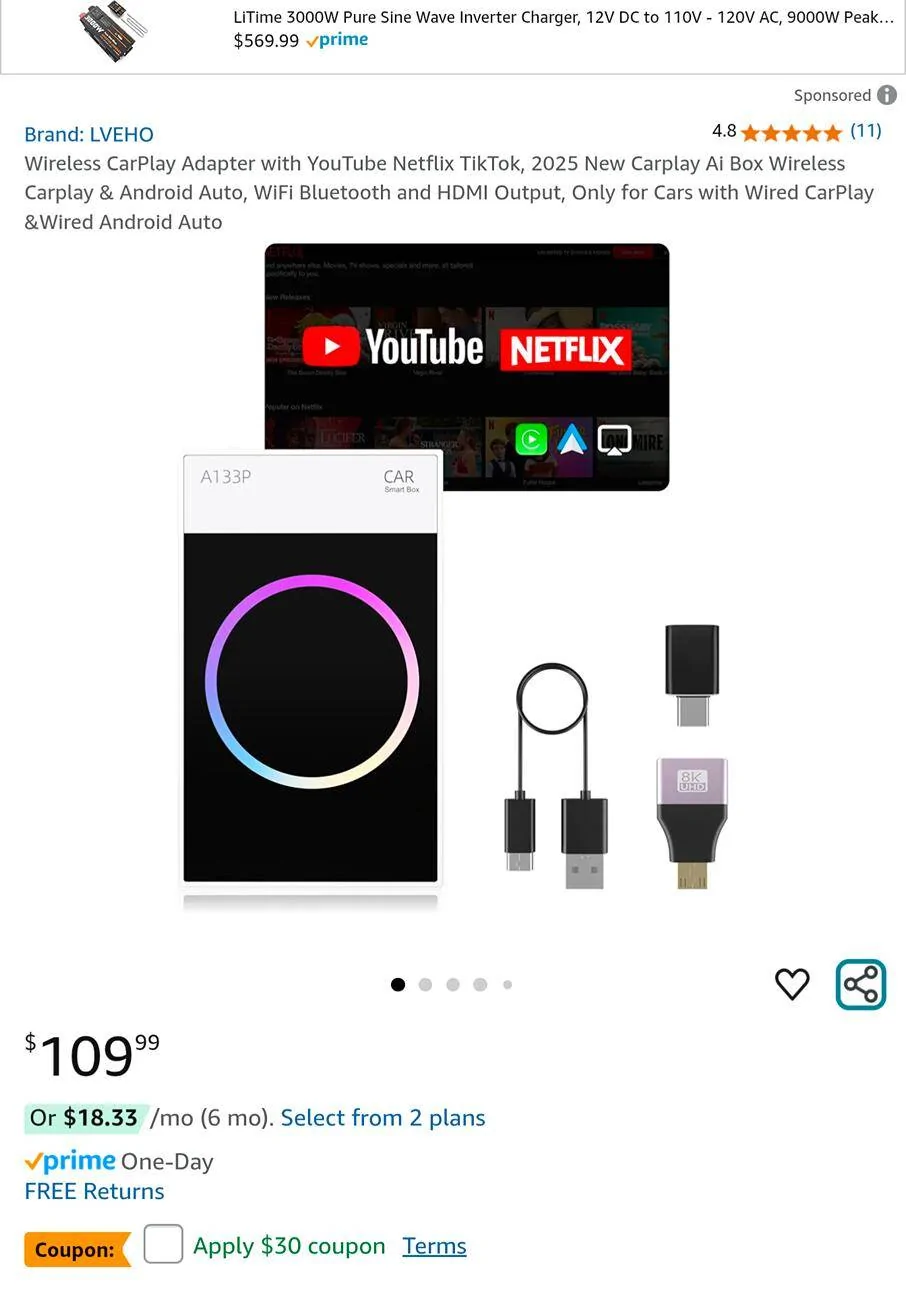
Task: Read the coupon Terms
Action: 434,1246
